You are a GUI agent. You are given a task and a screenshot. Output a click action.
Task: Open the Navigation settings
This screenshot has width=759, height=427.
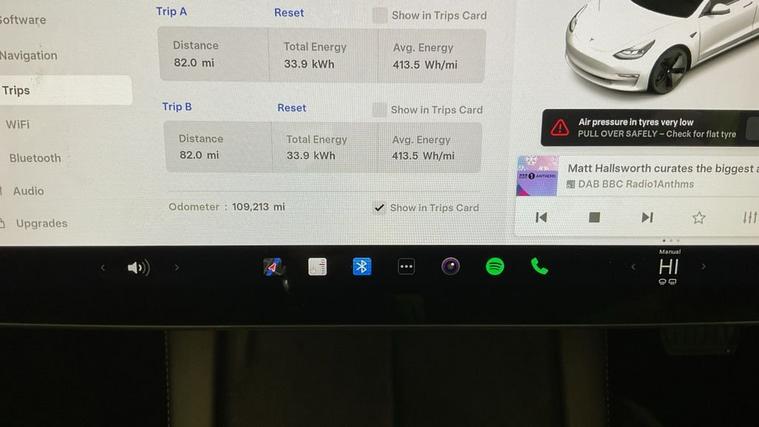tap(29, 56)
